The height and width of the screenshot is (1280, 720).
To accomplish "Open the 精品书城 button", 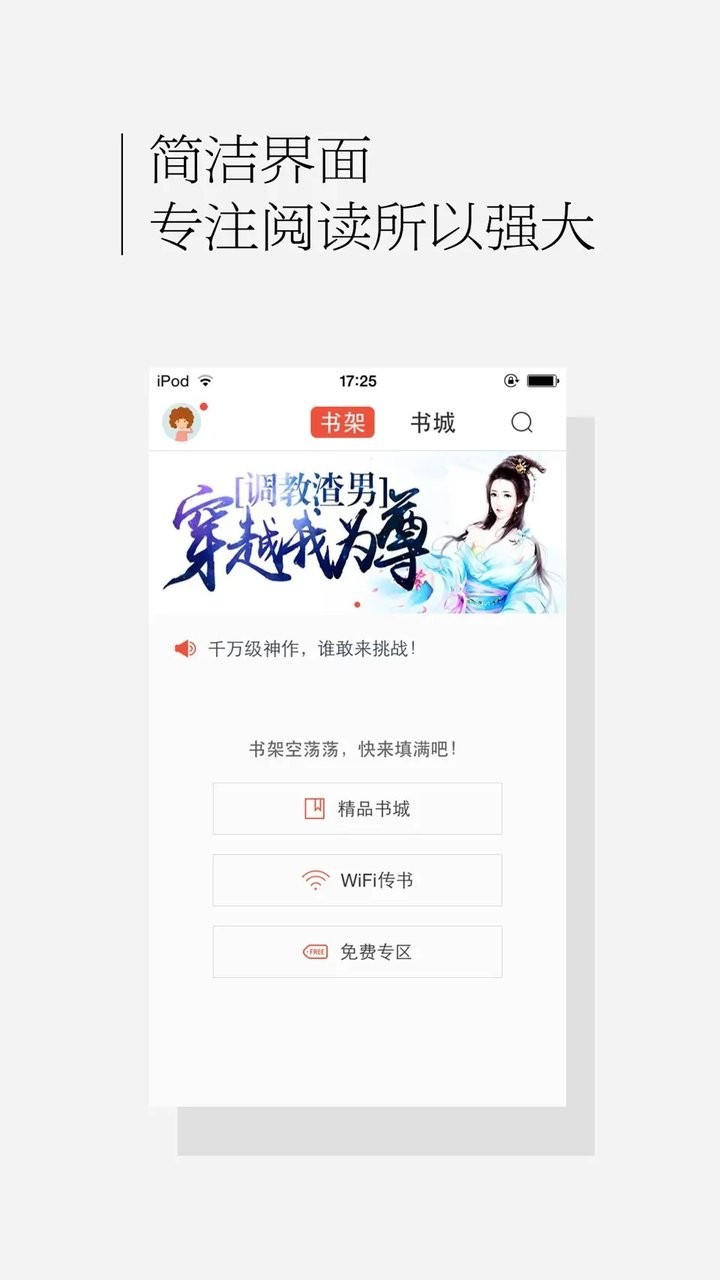I will (x=356, y=808).
